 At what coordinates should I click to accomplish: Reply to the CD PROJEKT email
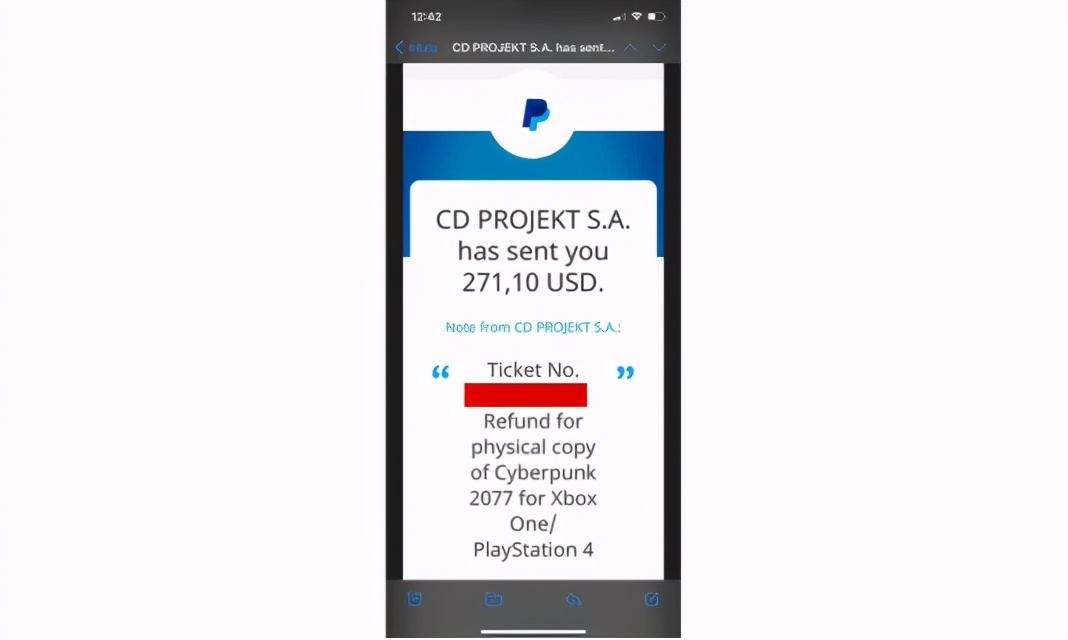[573, 599]
